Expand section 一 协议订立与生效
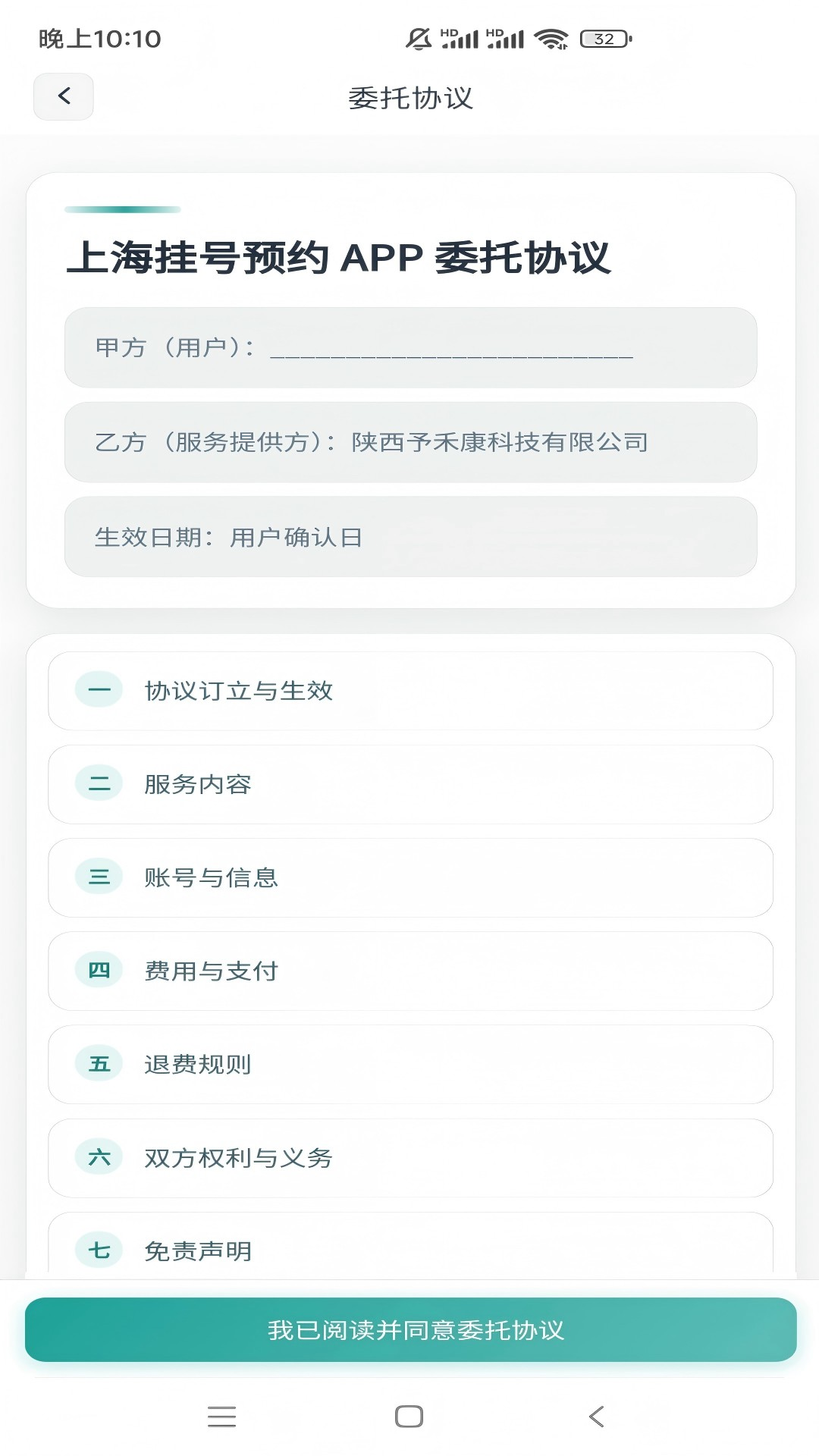819x1456 pixels. click(409, 691)
